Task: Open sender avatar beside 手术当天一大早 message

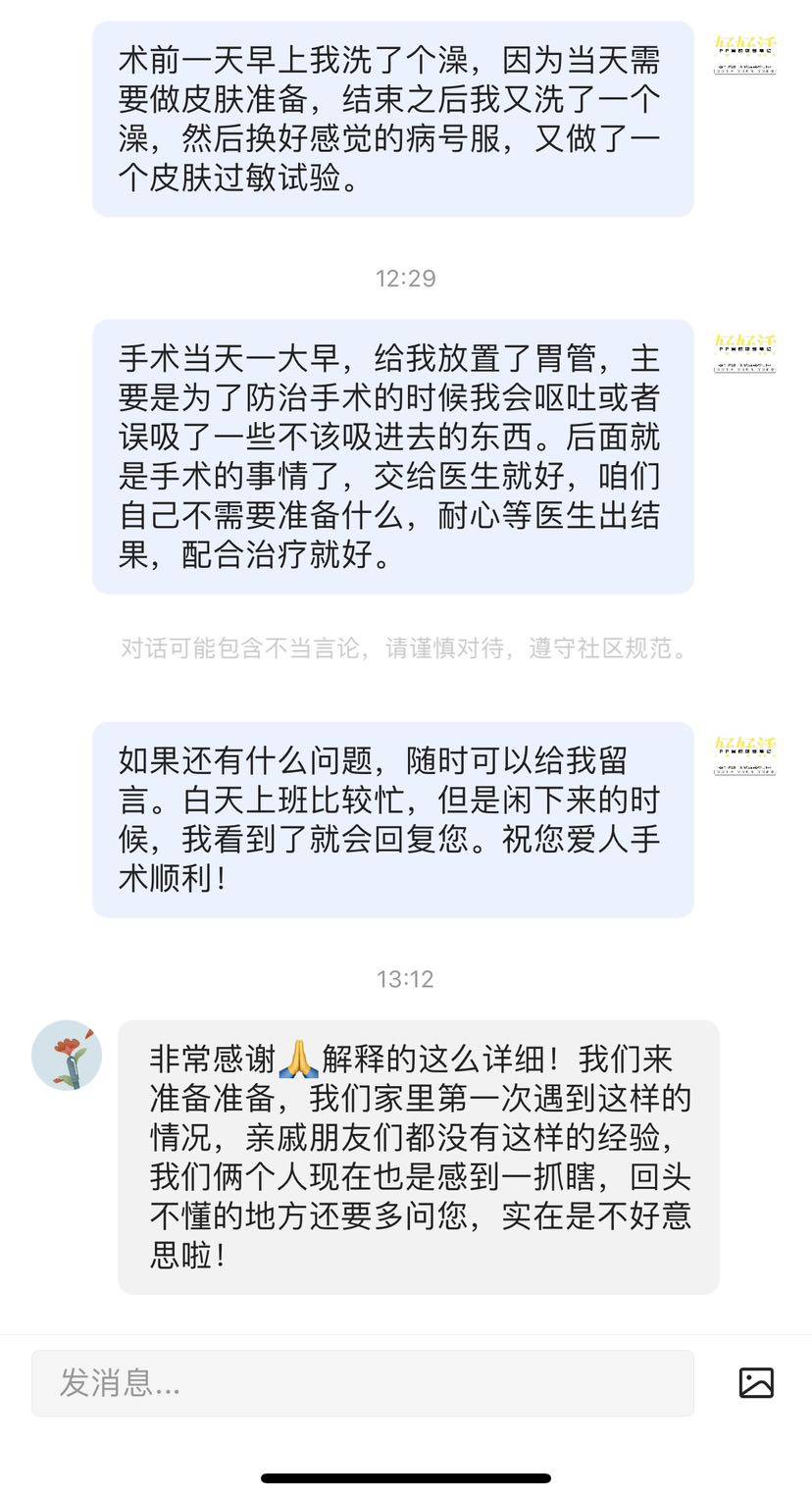Action: click(x=744, y=353)
